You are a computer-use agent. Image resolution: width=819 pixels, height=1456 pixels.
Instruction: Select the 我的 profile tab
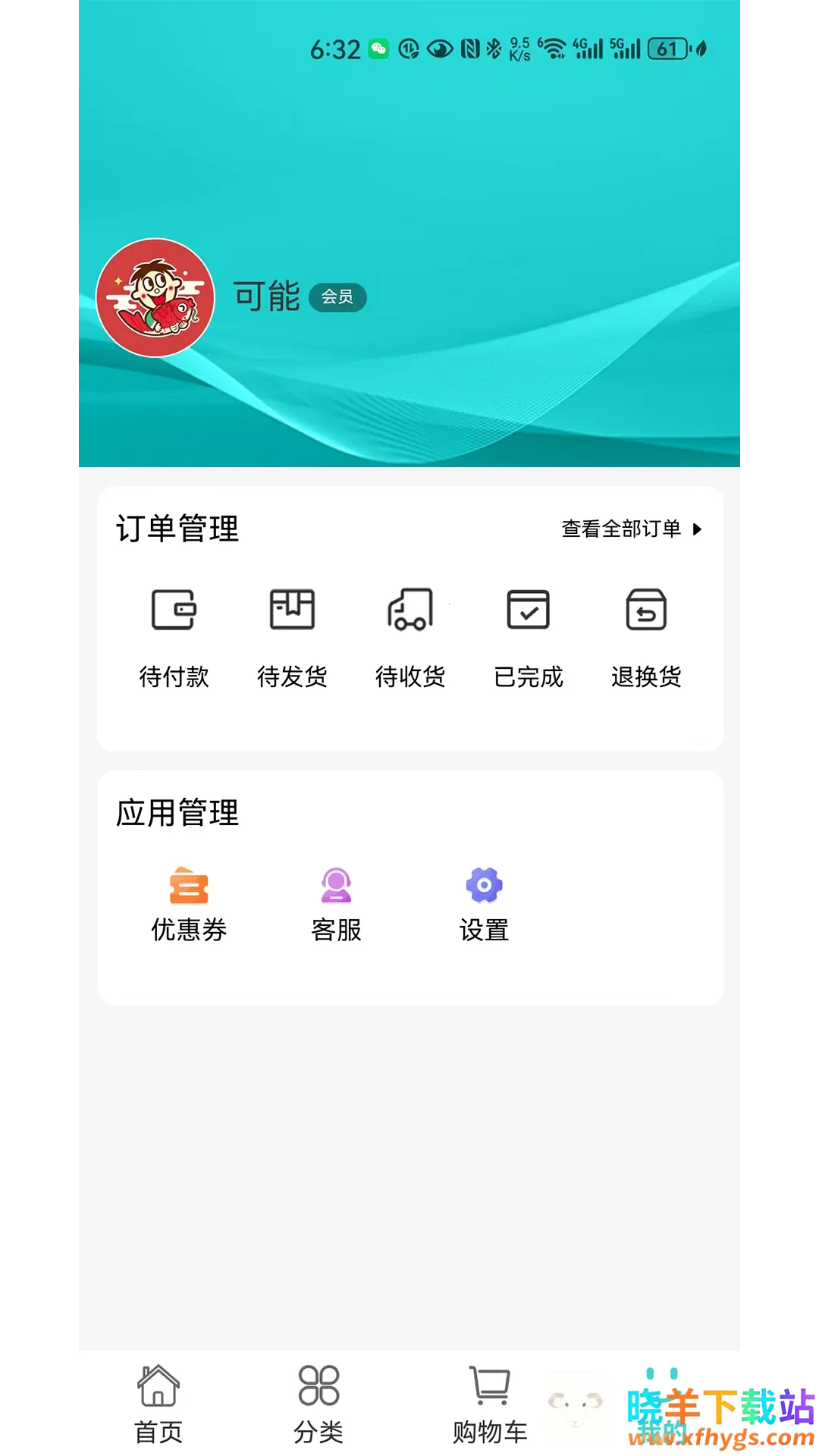pyautogui.click(x=661, y=1403)
